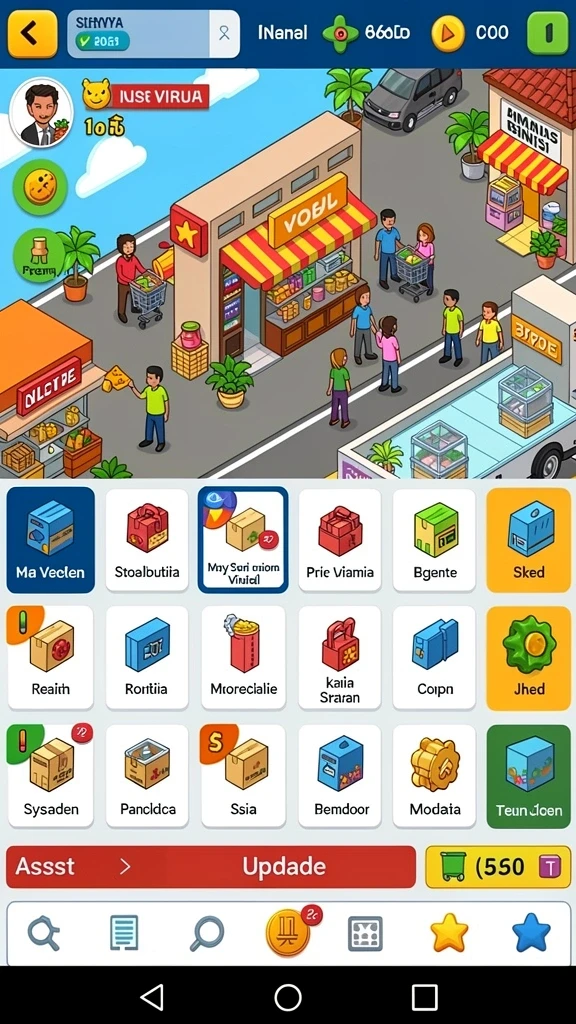
Task: Choose the Coipn item tile
Action: tap(434, 658)
